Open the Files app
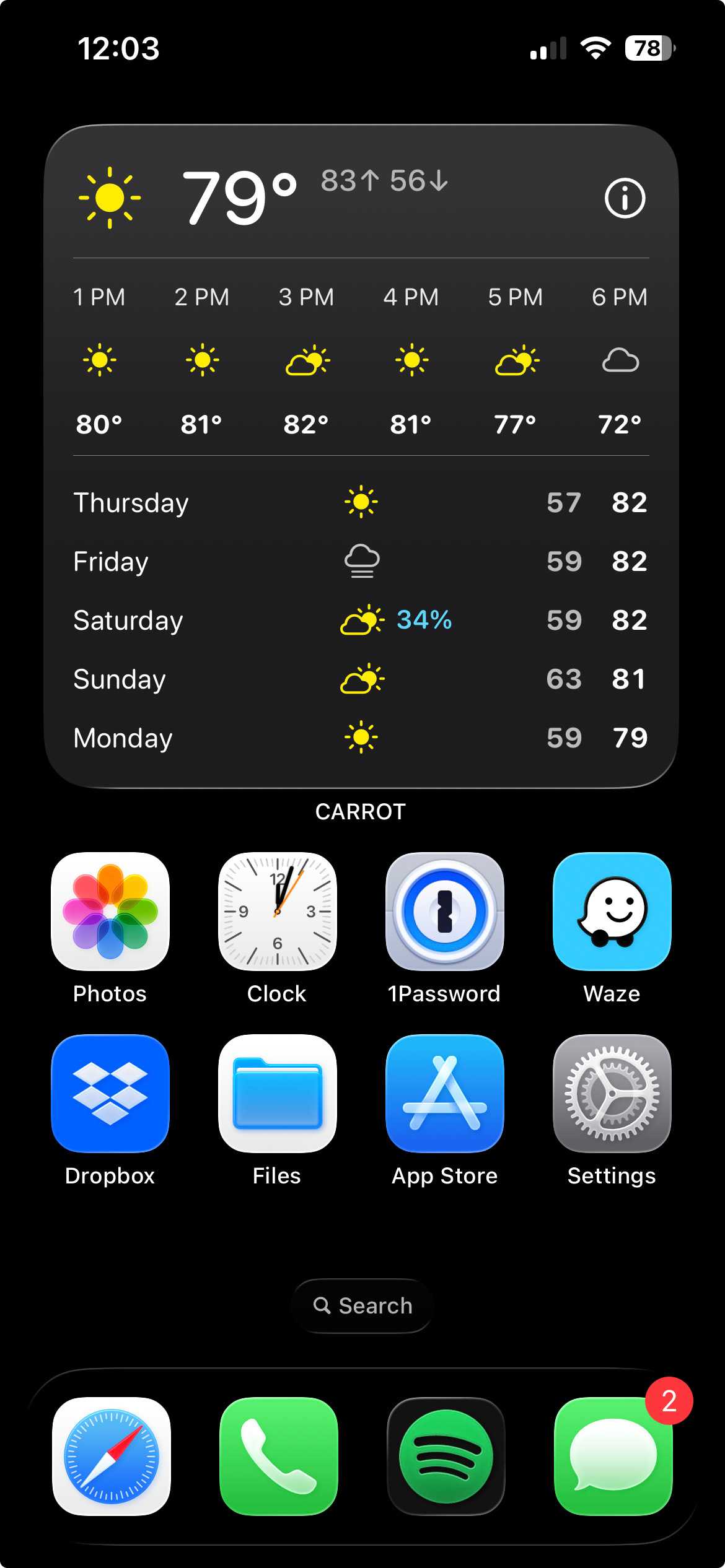The image size is (725, 1568). pyautogui.click(x=277, y=1094)
